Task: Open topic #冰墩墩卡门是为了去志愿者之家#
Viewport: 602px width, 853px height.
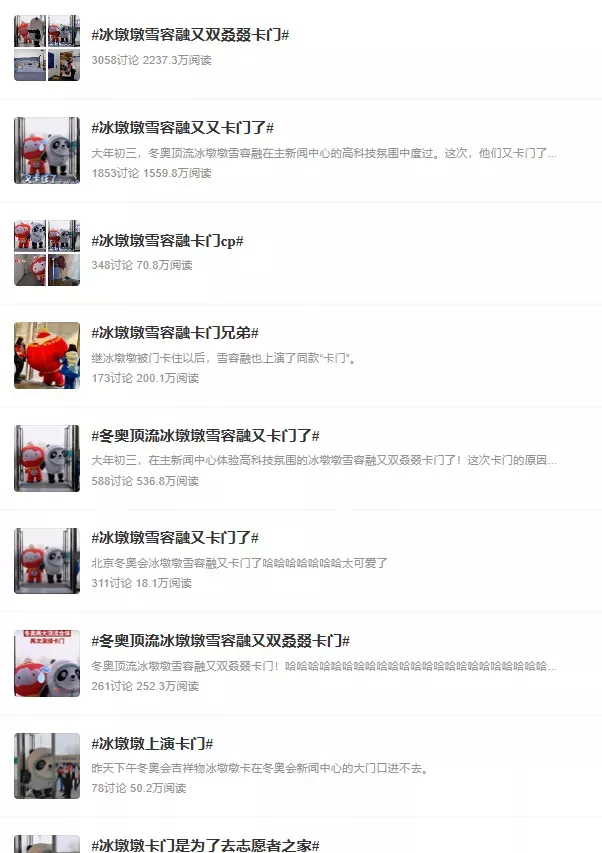Action: click(205, 845)
